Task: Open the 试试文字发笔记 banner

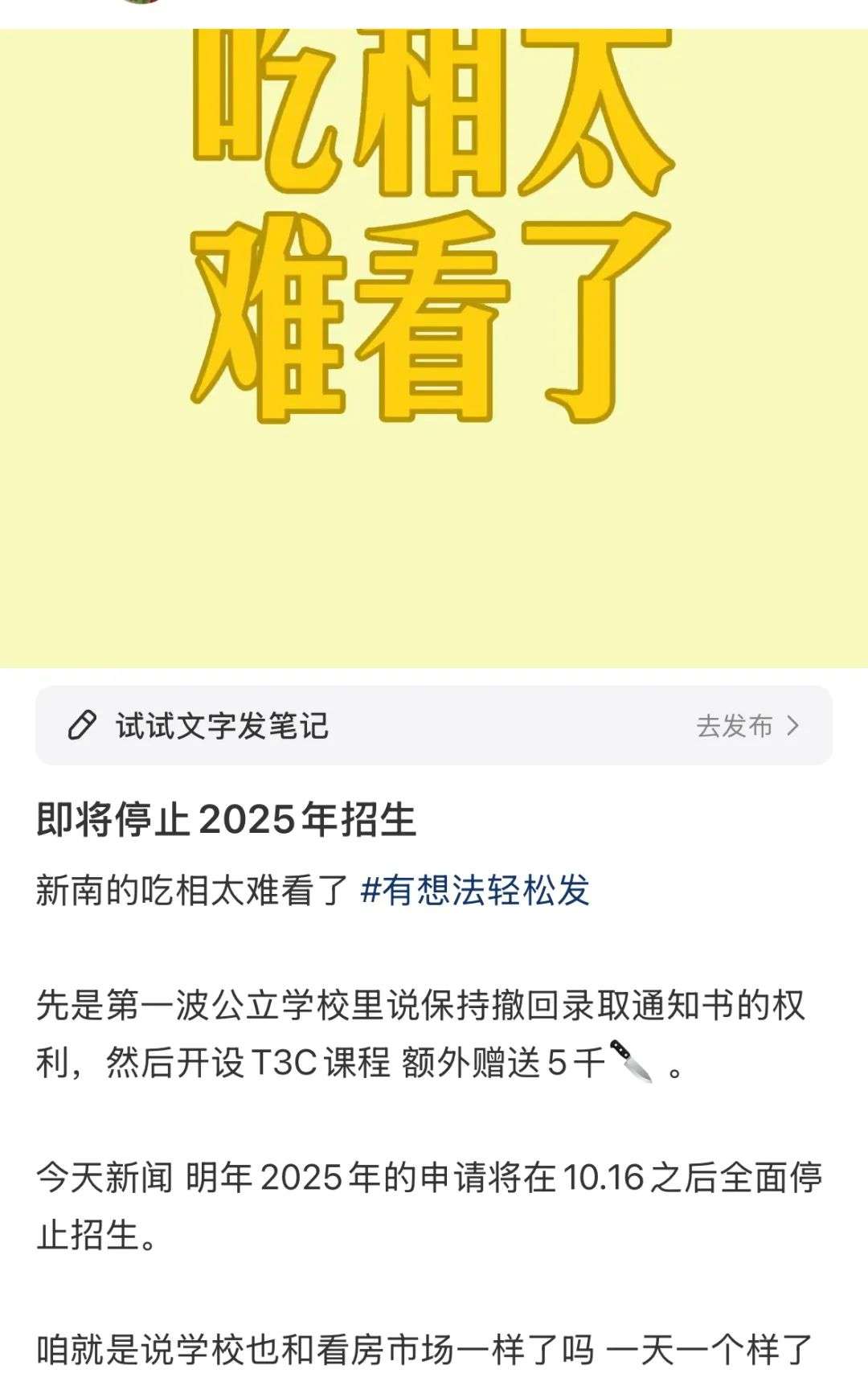Action: coord(222,726)
